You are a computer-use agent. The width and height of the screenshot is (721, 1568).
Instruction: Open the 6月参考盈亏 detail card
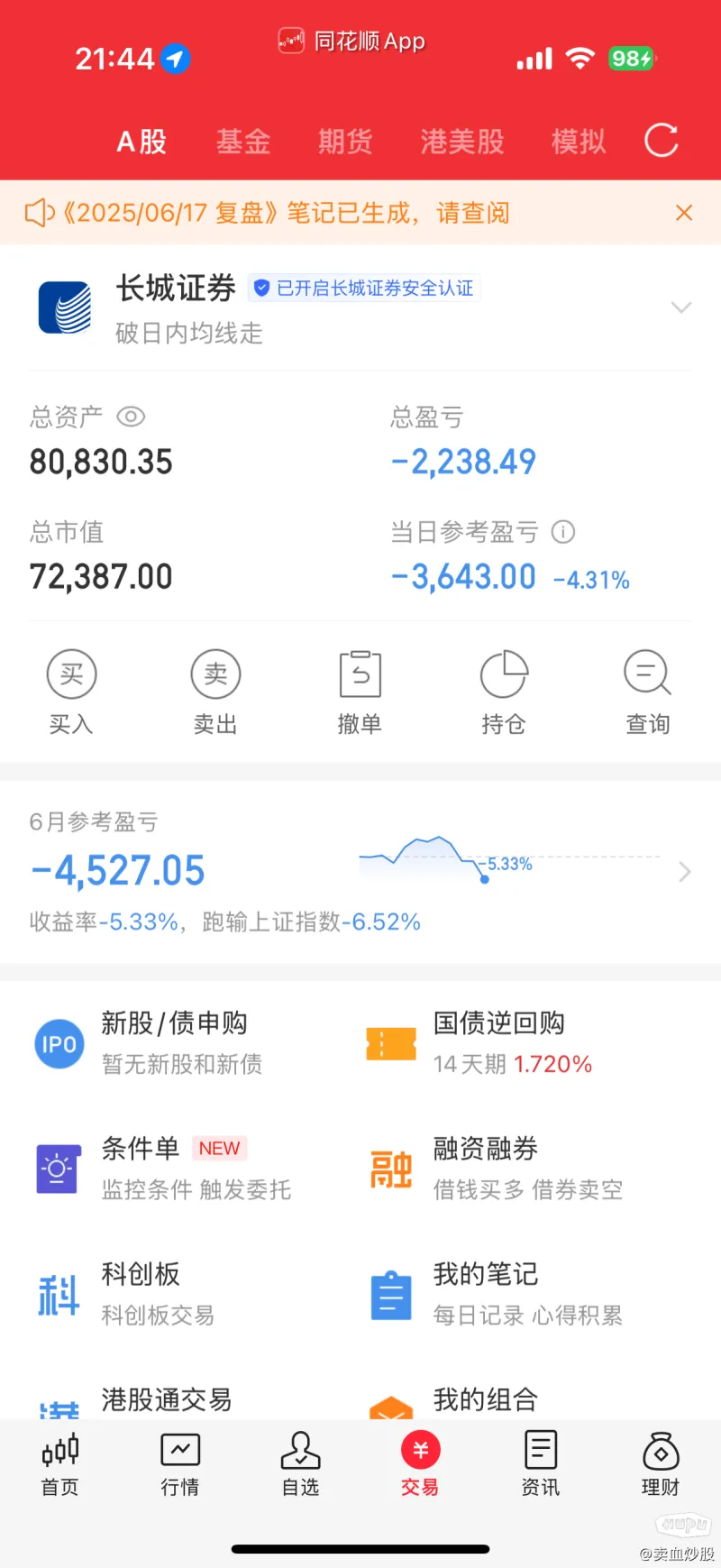(360, 872)
